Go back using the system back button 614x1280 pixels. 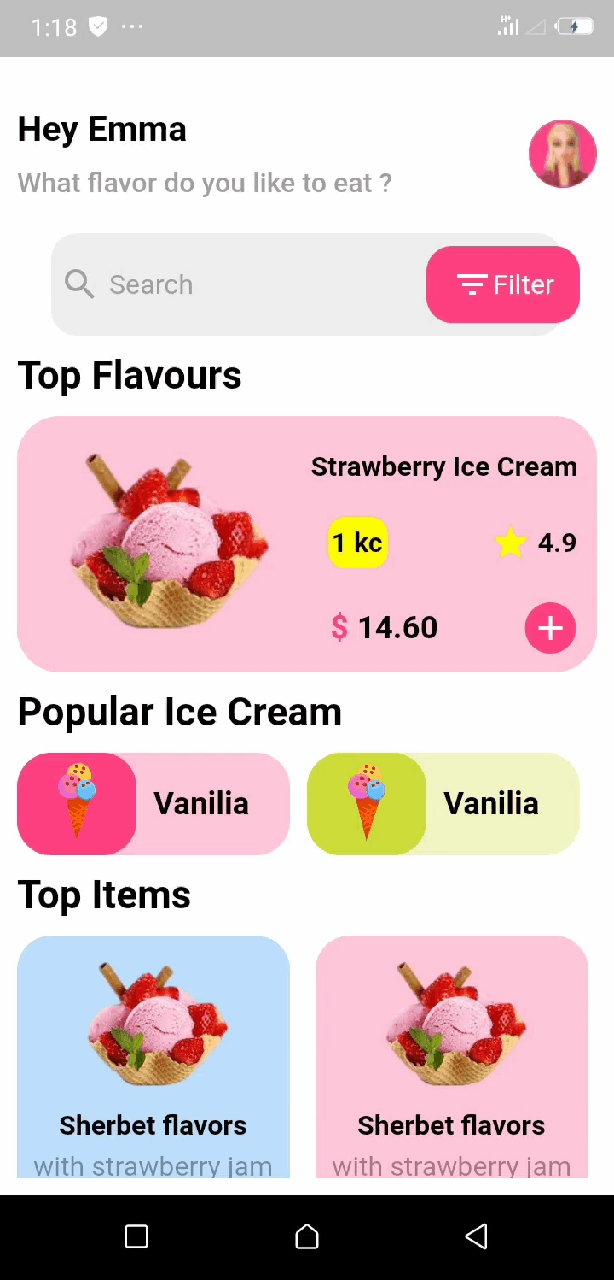click(477, 1237)
